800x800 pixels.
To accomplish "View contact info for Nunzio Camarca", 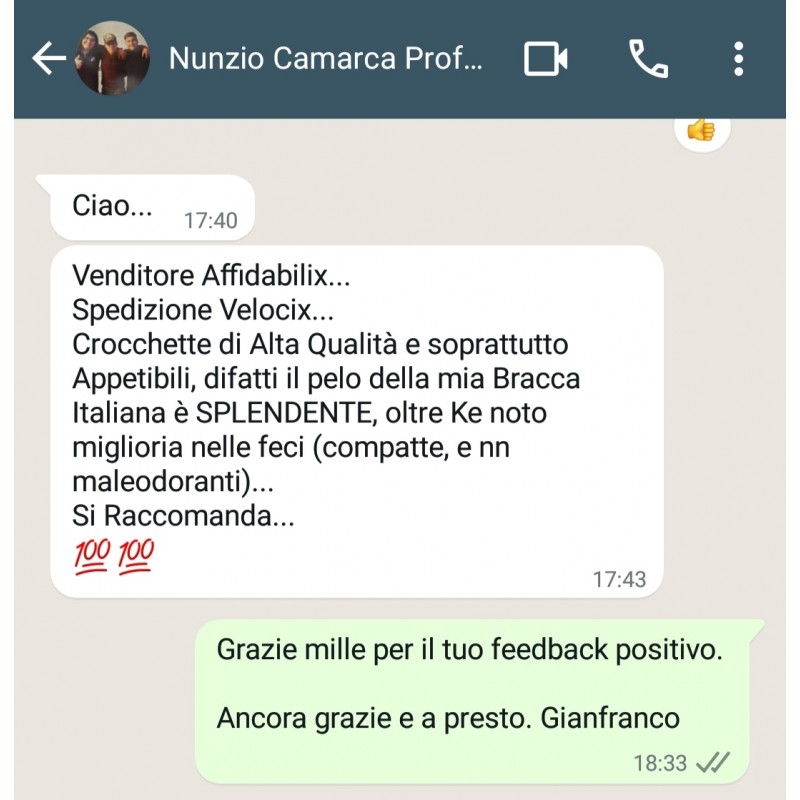I will click(x=325, y=59).
